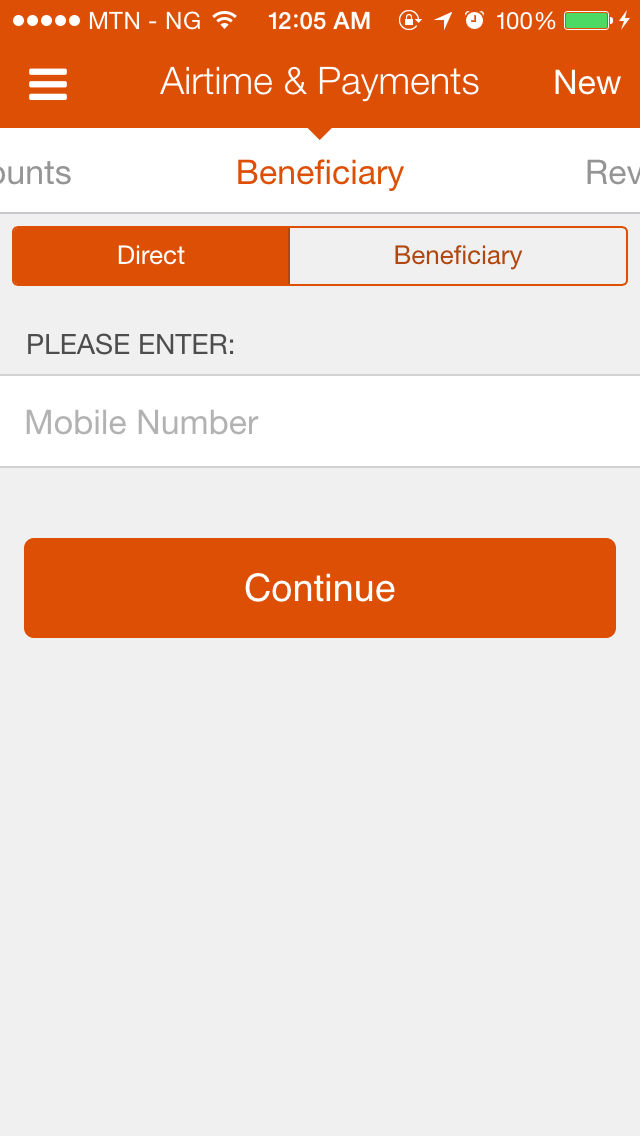This screenshot has width=640, height=1136.
Task: Go to the partly visible Accounts step
Action: tap(36, 173)
